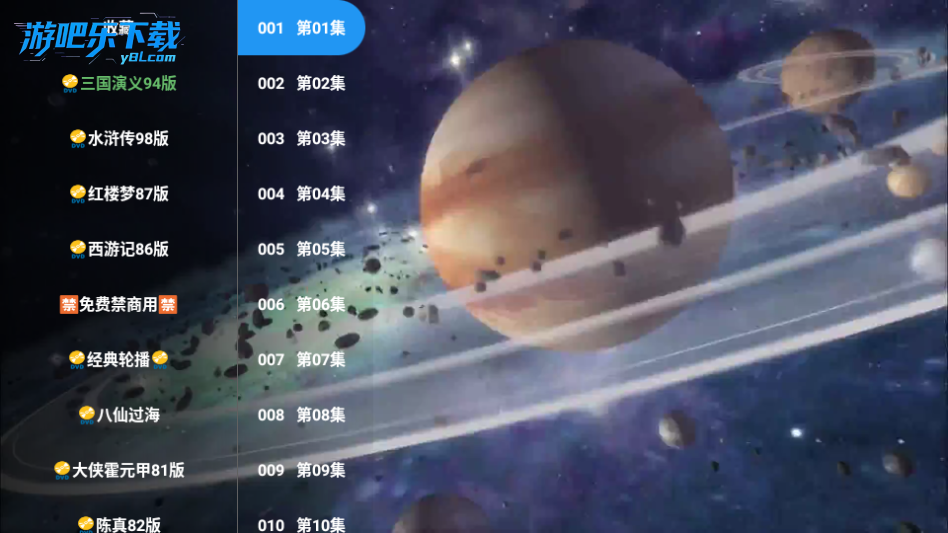Play episode 001 第01集
Screen dimensions: 948x533
tap(301, 28)
